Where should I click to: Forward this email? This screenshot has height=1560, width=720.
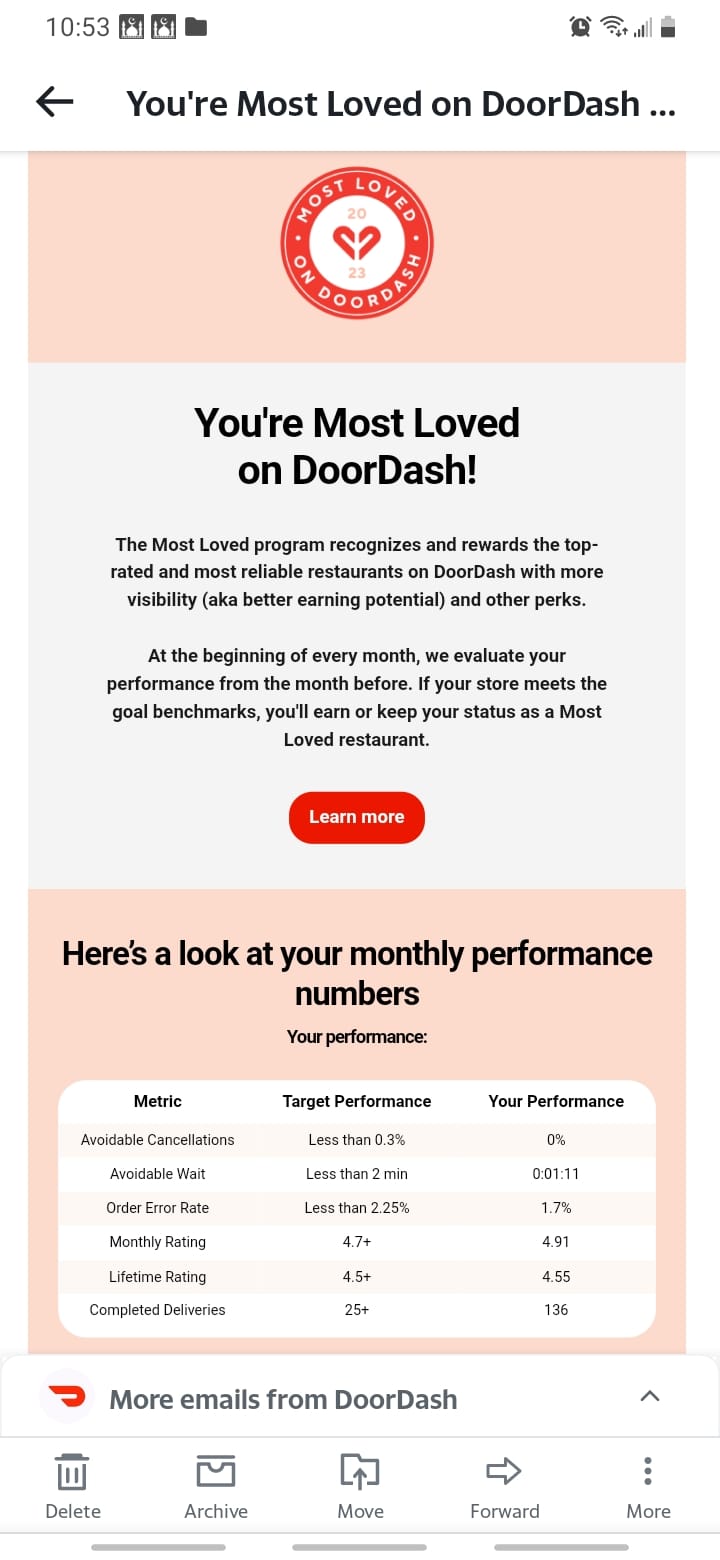504,1484
